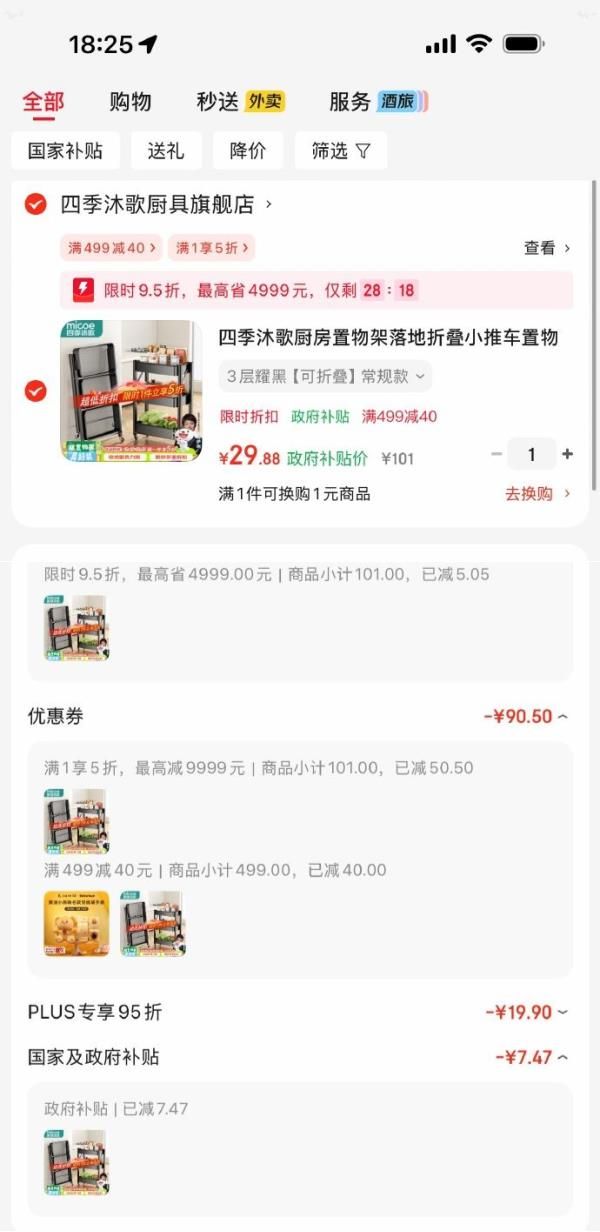Increase the item quantity by one
Viewport: 600px width, 1232px height.
point(568,454)
